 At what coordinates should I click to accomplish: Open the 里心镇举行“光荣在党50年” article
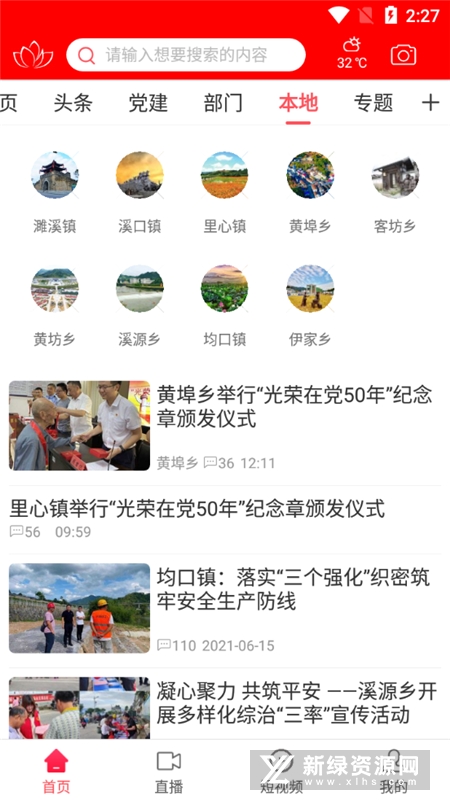[x=225, y=520]
